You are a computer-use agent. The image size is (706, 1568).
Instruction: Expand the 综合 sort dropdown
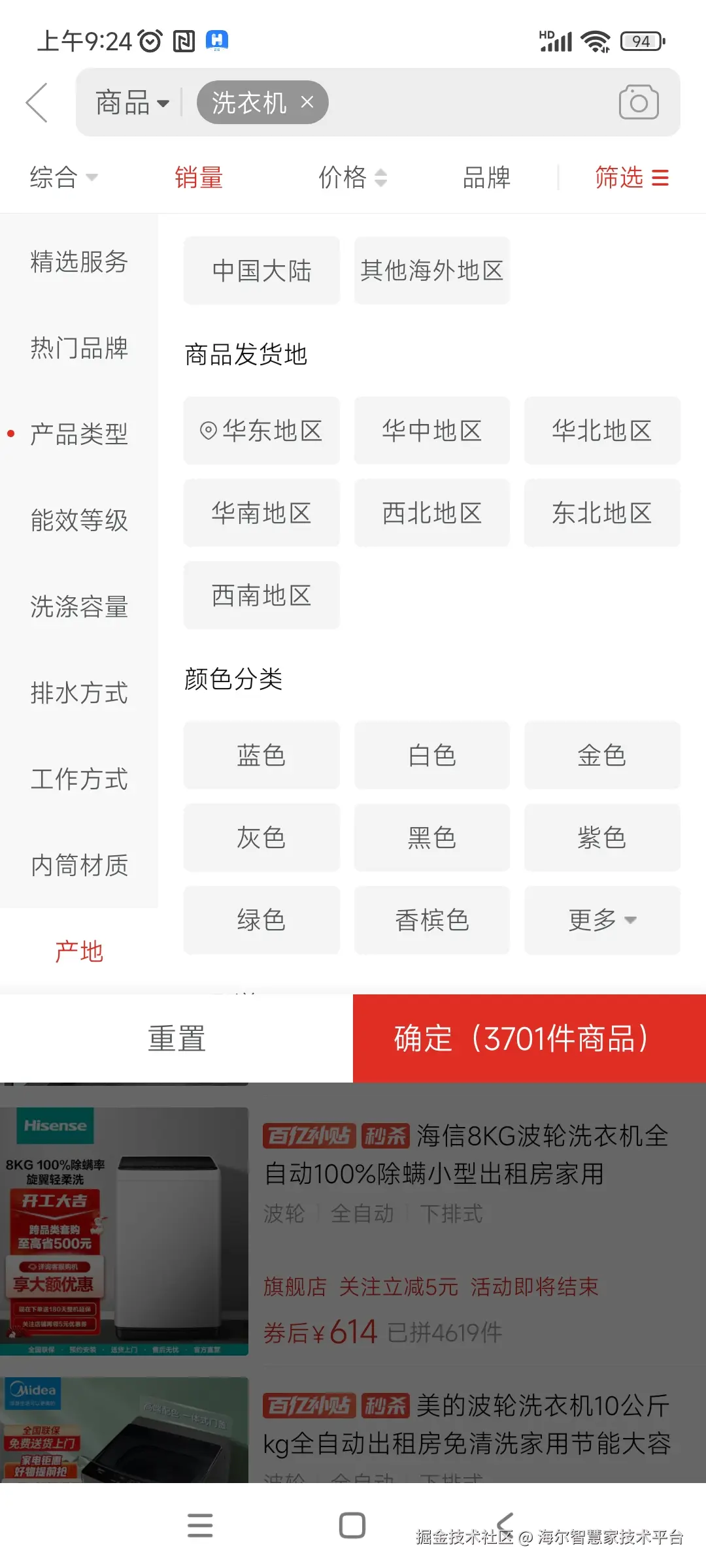click(63, 178)
